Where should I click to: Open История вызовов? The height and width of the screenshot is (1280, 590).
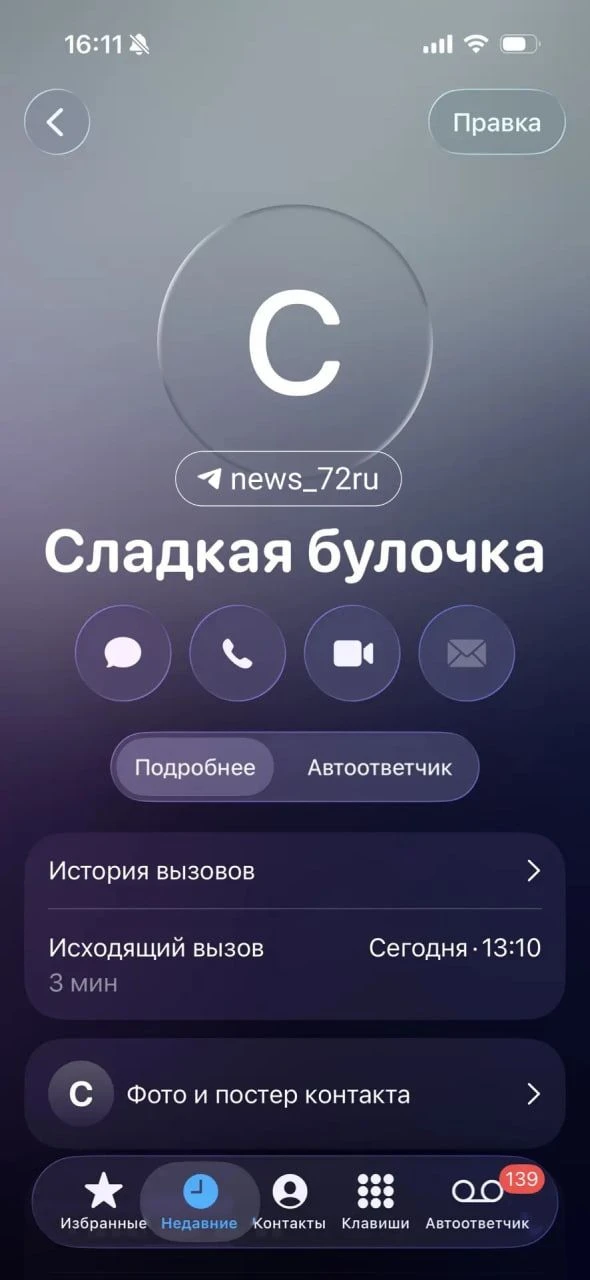click(x=295, y=871)
